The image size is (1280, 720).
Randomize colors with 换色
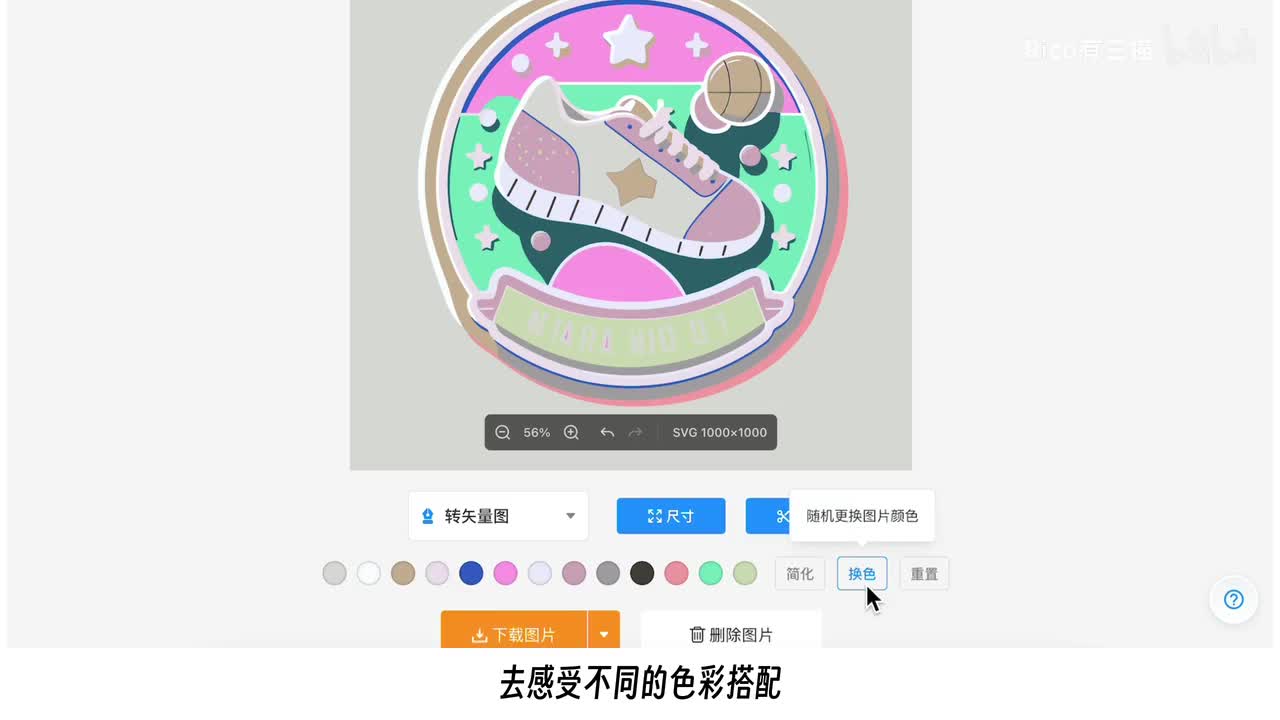pos(861,574)
